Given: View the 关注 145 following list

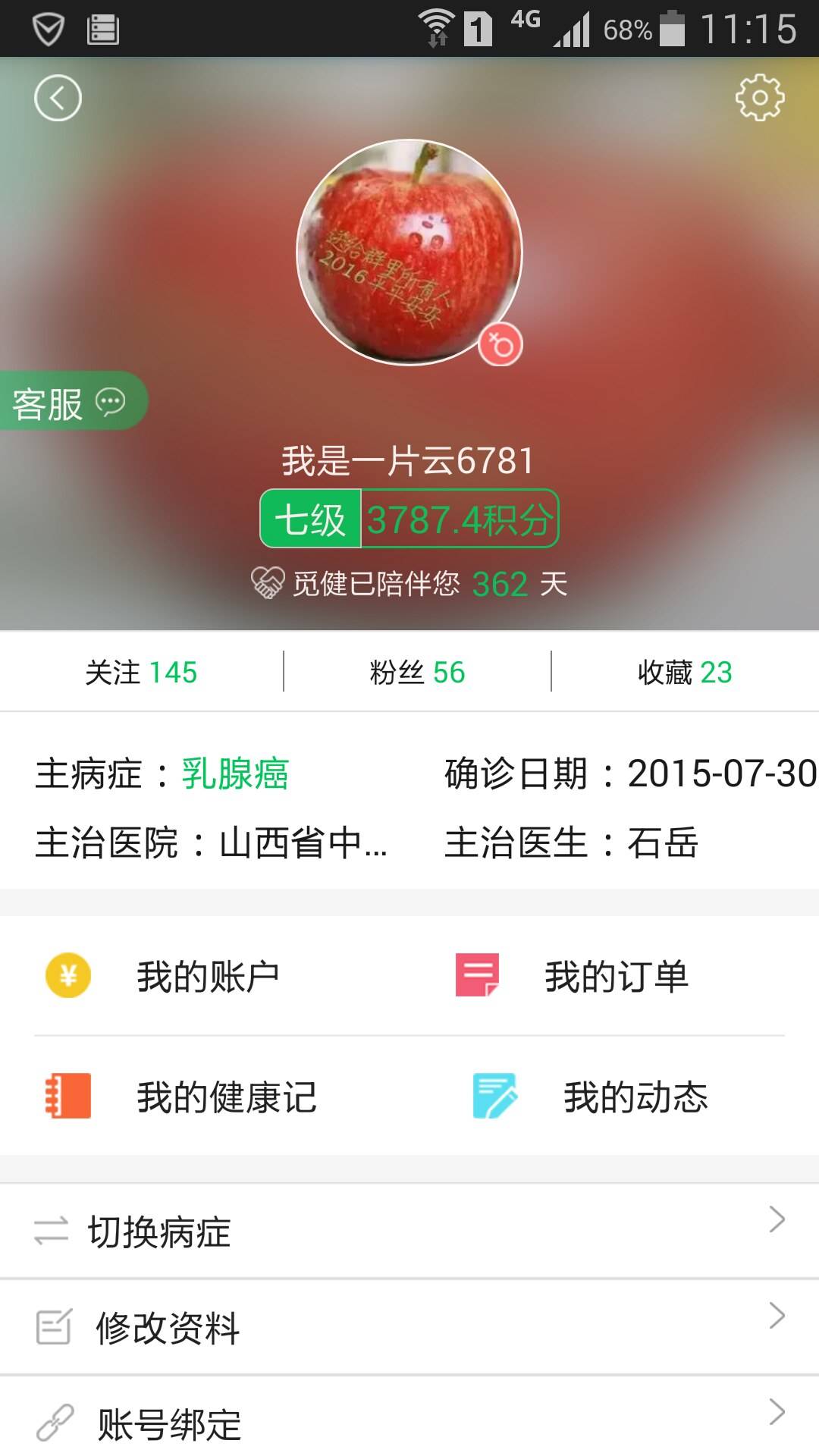Looking at the screenshot, I should pyautogui.click(x=141, y=673).
